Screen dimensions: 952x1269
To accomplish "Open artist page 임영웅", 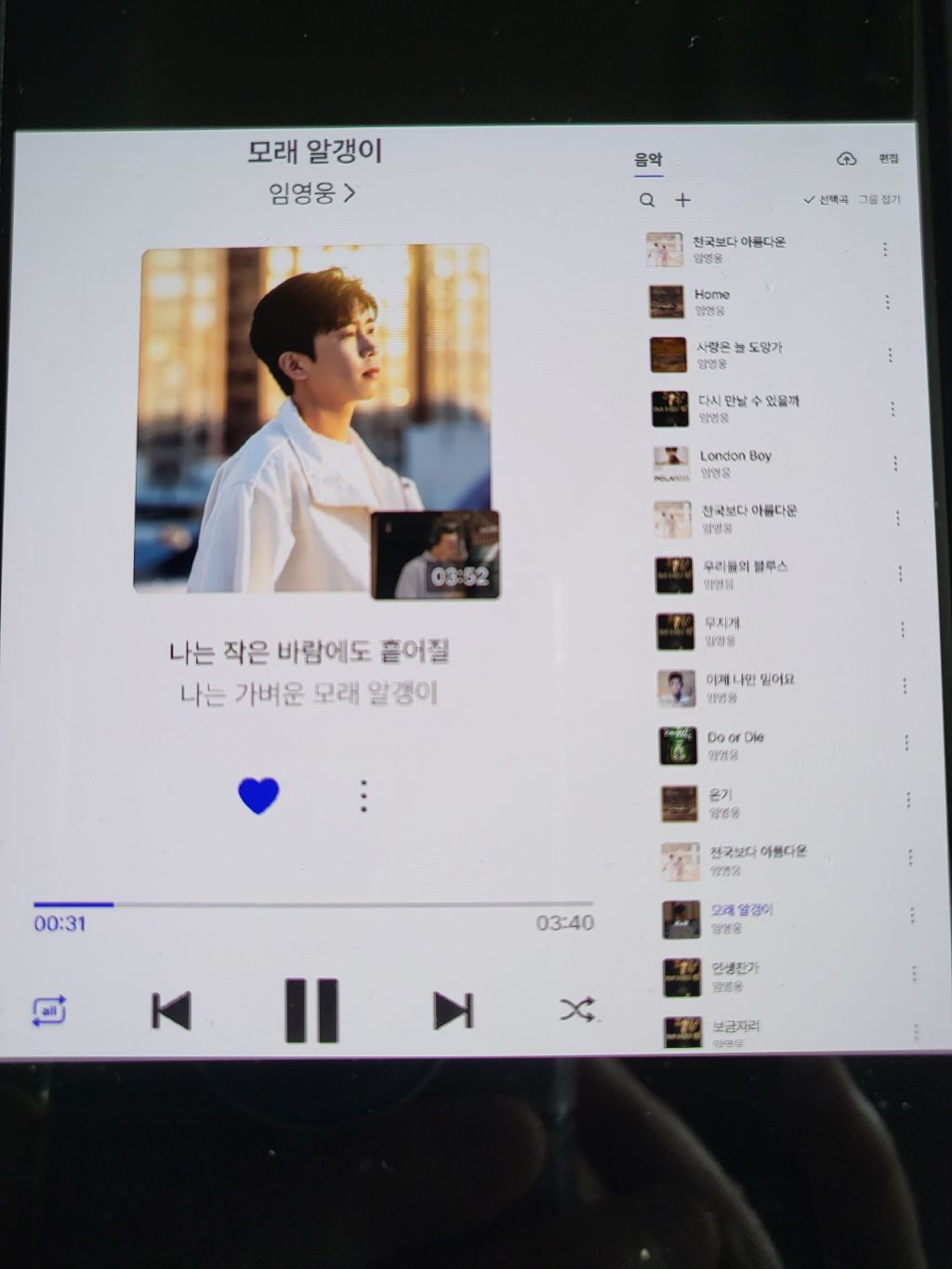I will (311, 193).
